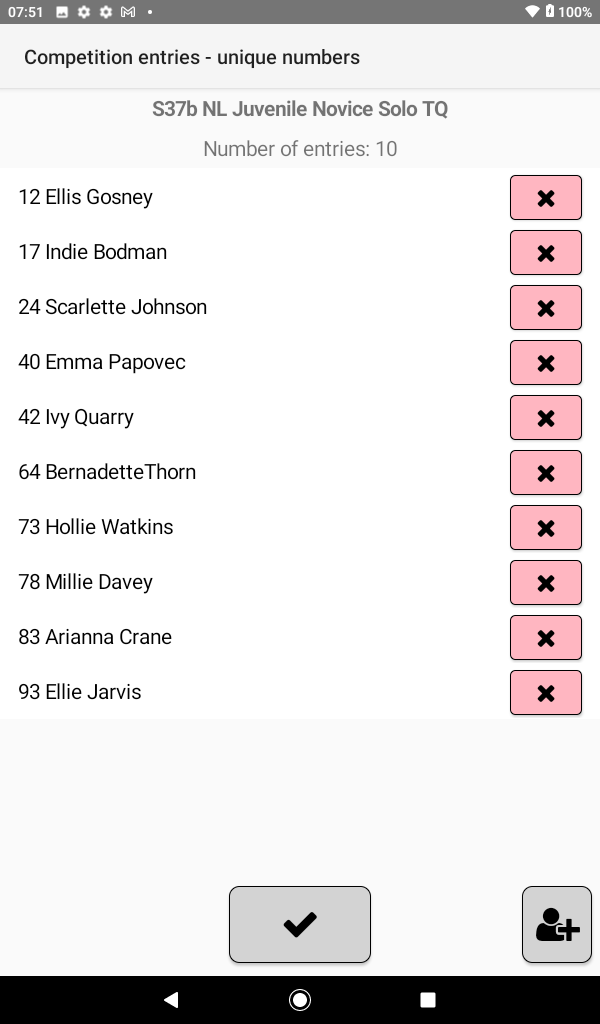Open recent apps from the navigation bar
The image size is (600, 1024).
(428, 1000)
